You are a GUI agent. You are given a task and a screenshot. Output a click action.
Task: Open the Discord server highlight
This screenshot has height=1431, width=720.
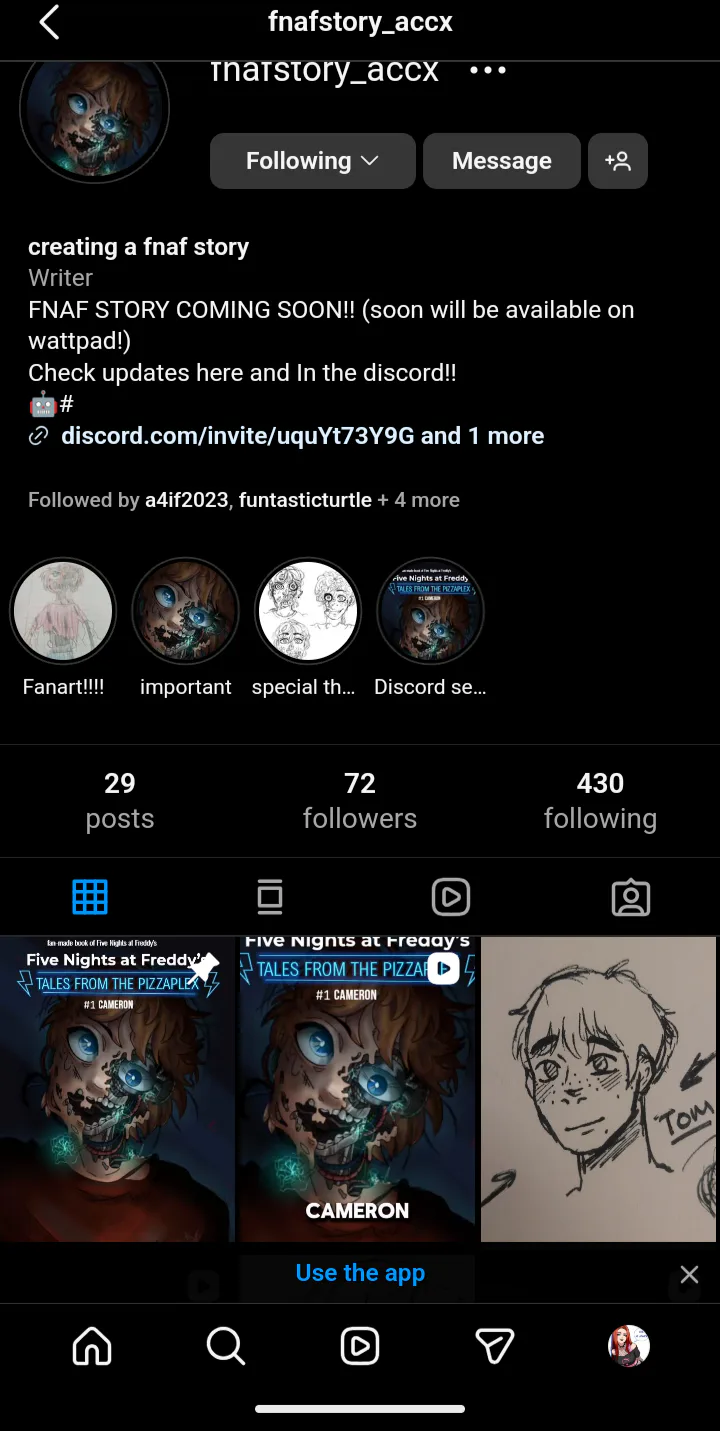tap(430, 611)
